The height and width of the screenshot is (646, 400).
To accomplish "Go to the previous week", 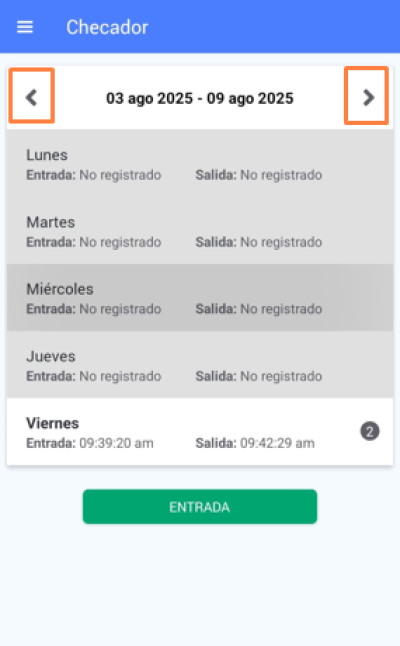I will point(32,96).
